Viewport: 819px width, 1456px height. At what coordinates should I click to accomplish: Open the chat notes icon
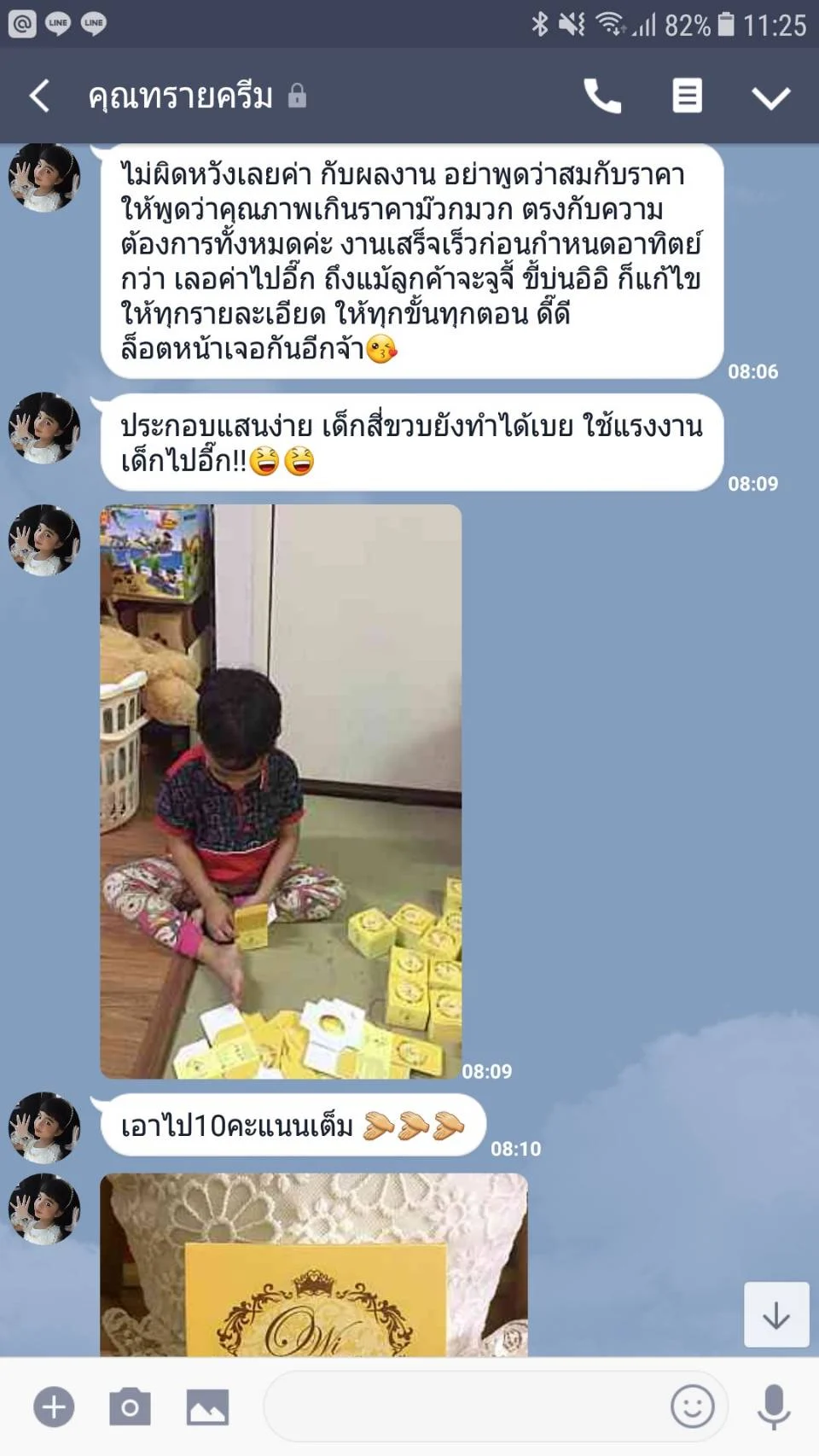[687, 96]
